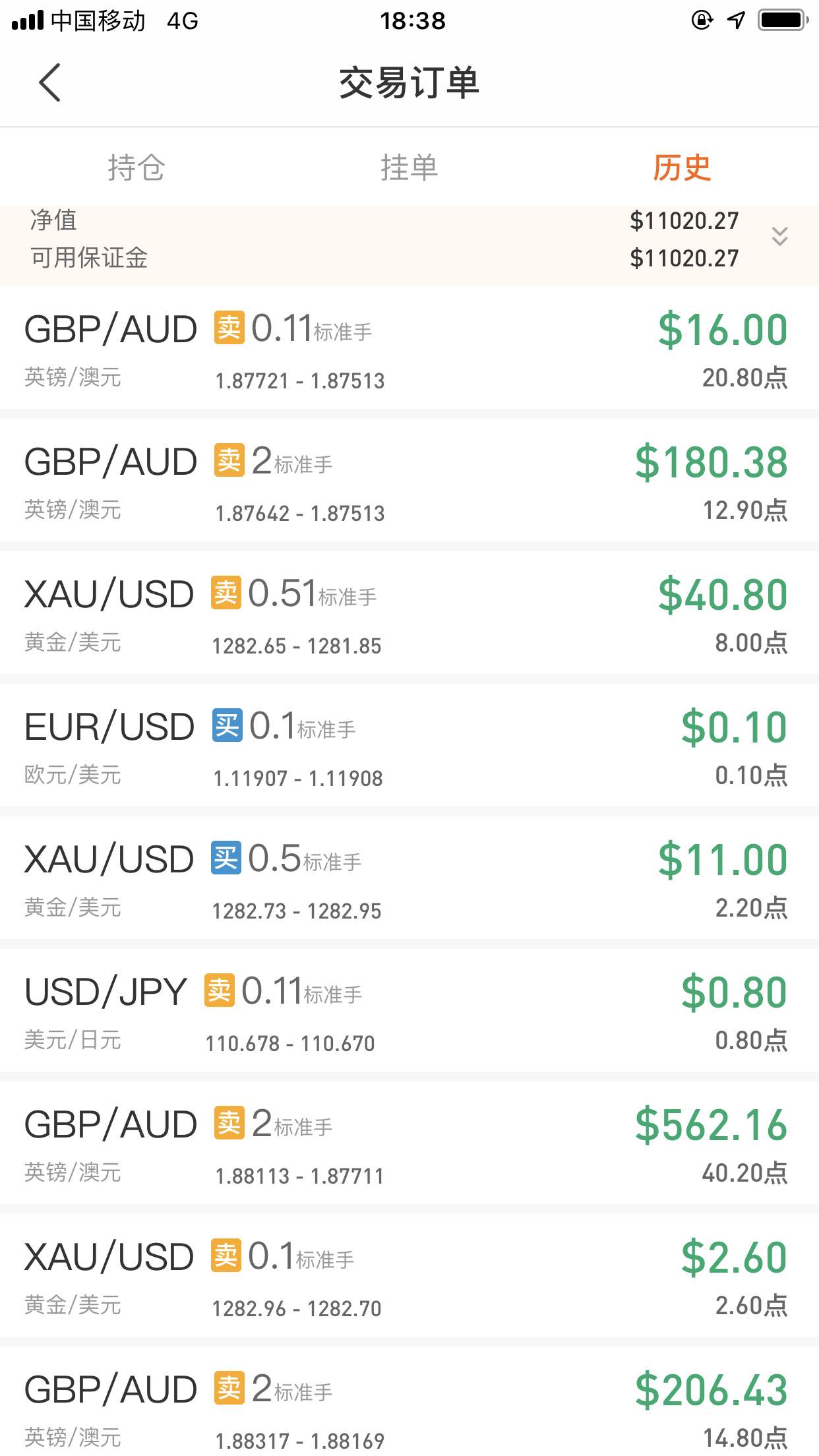Open the XAU/USD order with $2.60 profit
Viewport: 819px width, 1456px height.
[409, 1275]
